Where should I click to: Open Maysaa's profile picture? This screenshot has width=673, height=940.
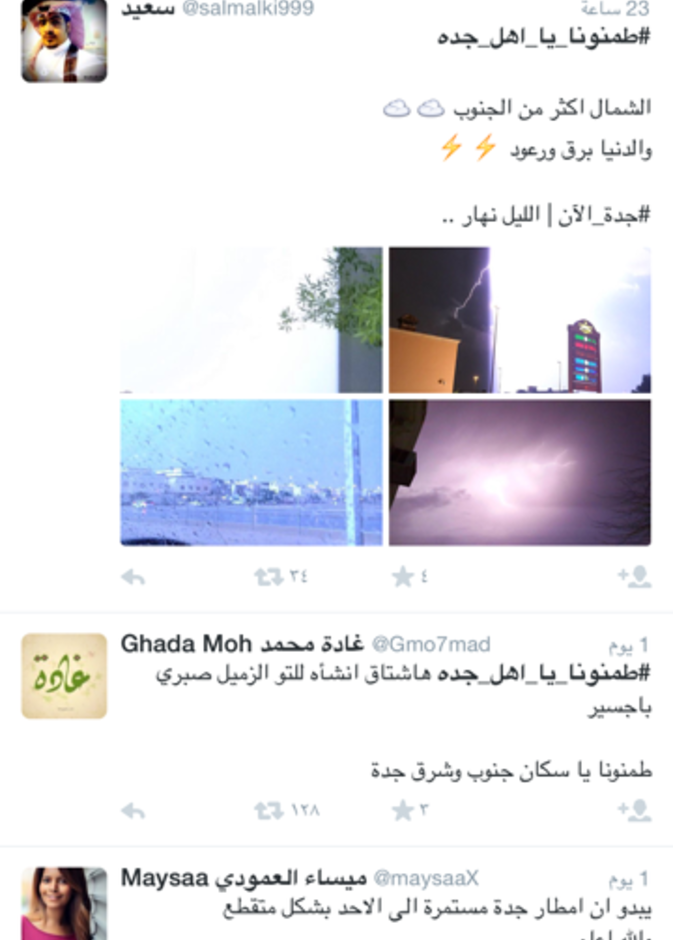(x=64, y=903)
